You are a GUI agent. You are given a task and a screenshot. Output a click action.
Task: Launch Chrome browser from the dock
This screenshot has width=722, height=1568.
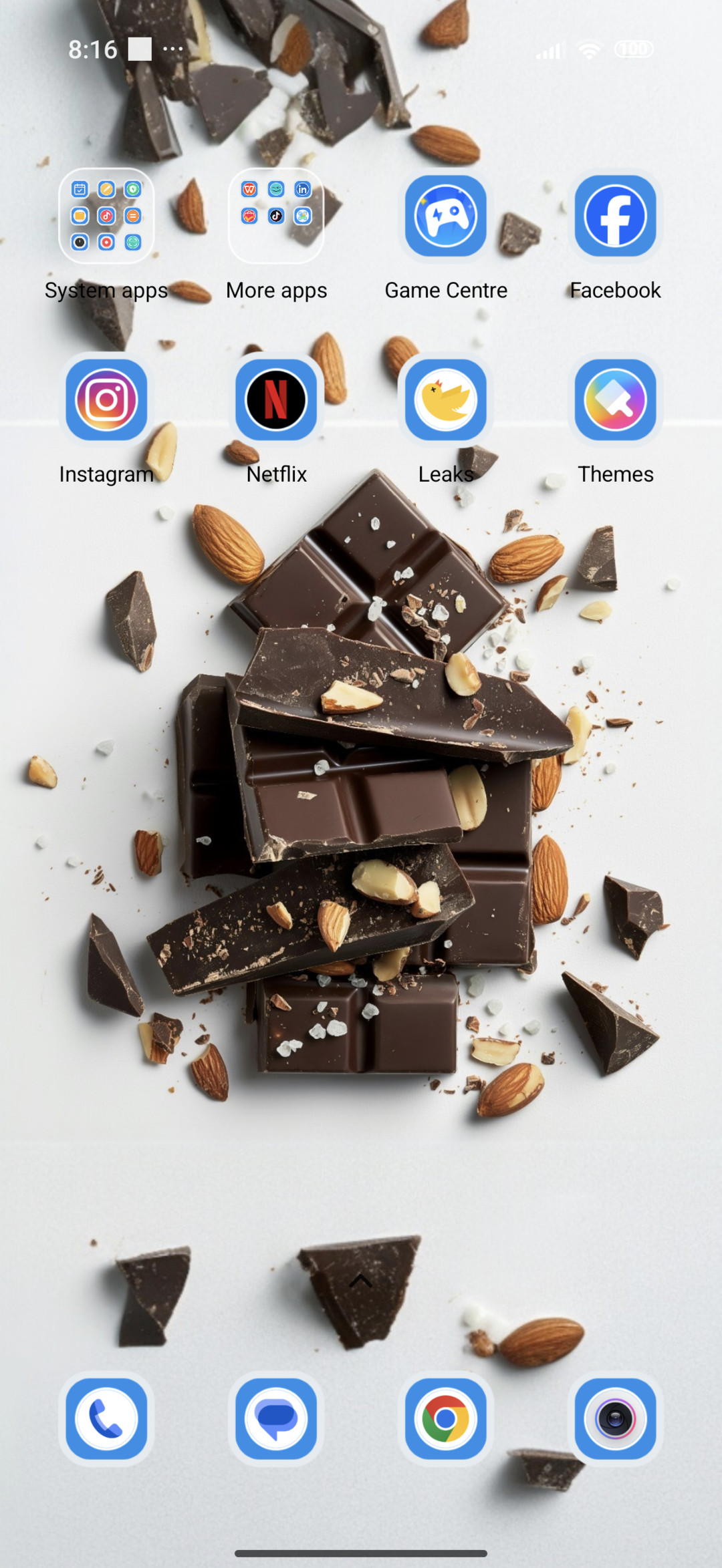(x=446, y=1419)
